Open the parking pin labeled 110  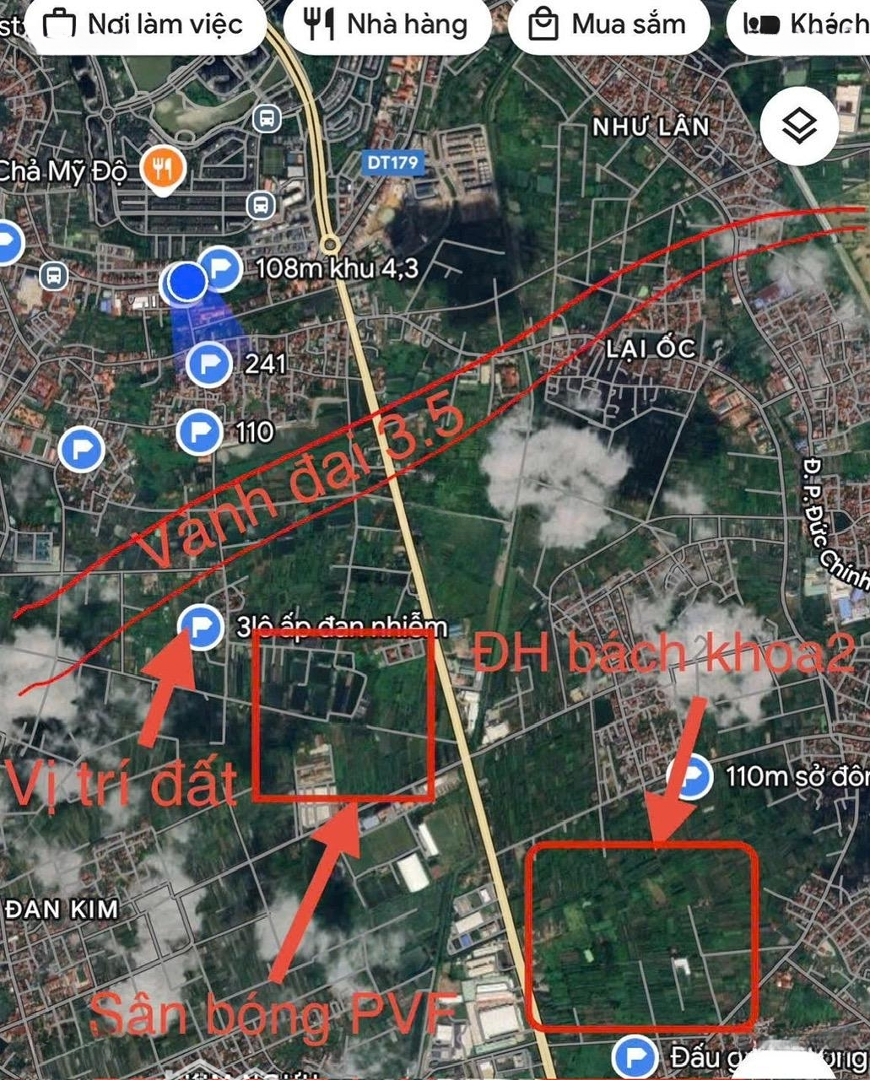coord(199,432)
